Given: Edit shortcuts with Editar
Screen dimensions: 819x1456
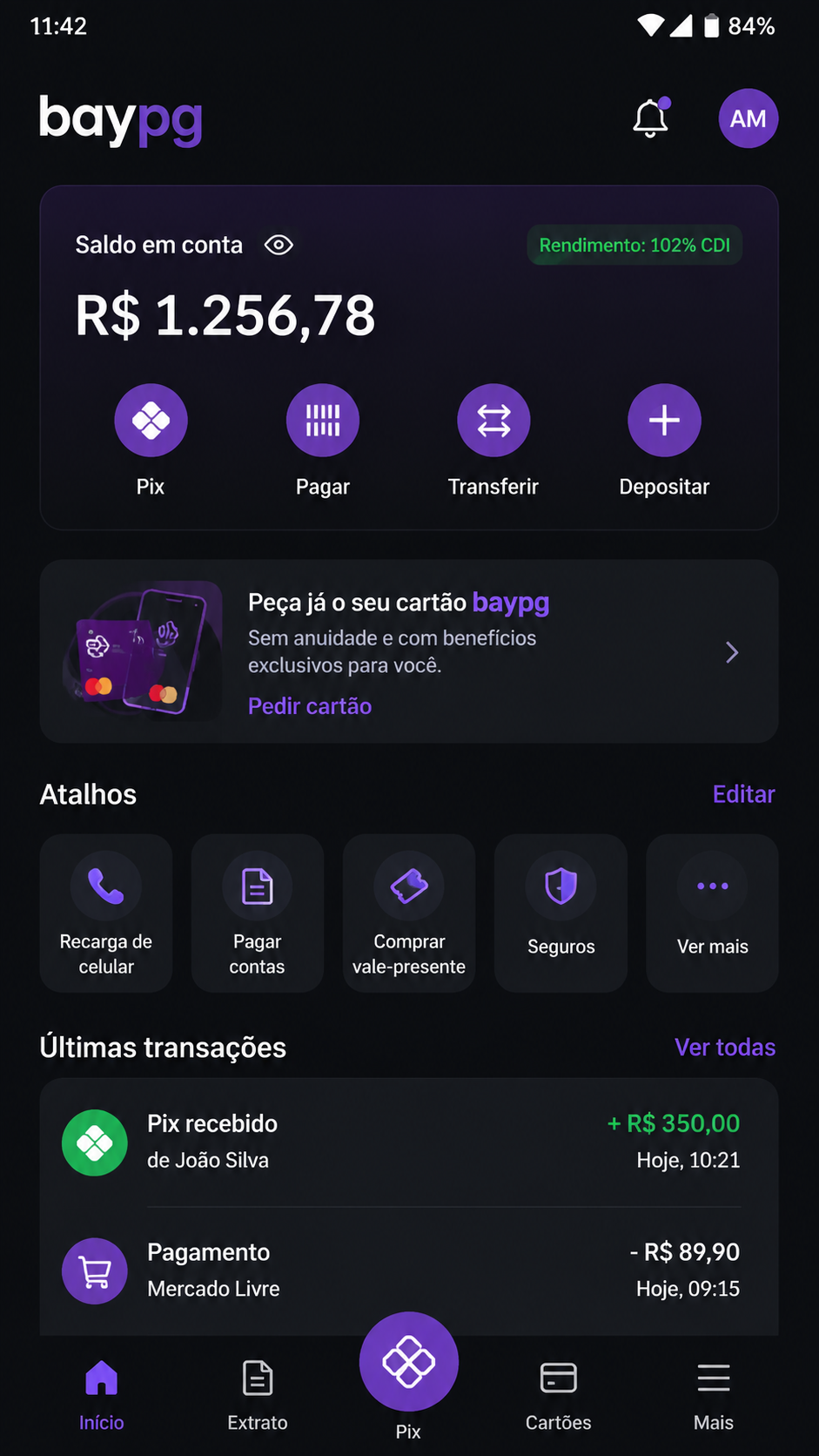Looking at the screenshot, I should pyautogui.click(x=743, y=794).
